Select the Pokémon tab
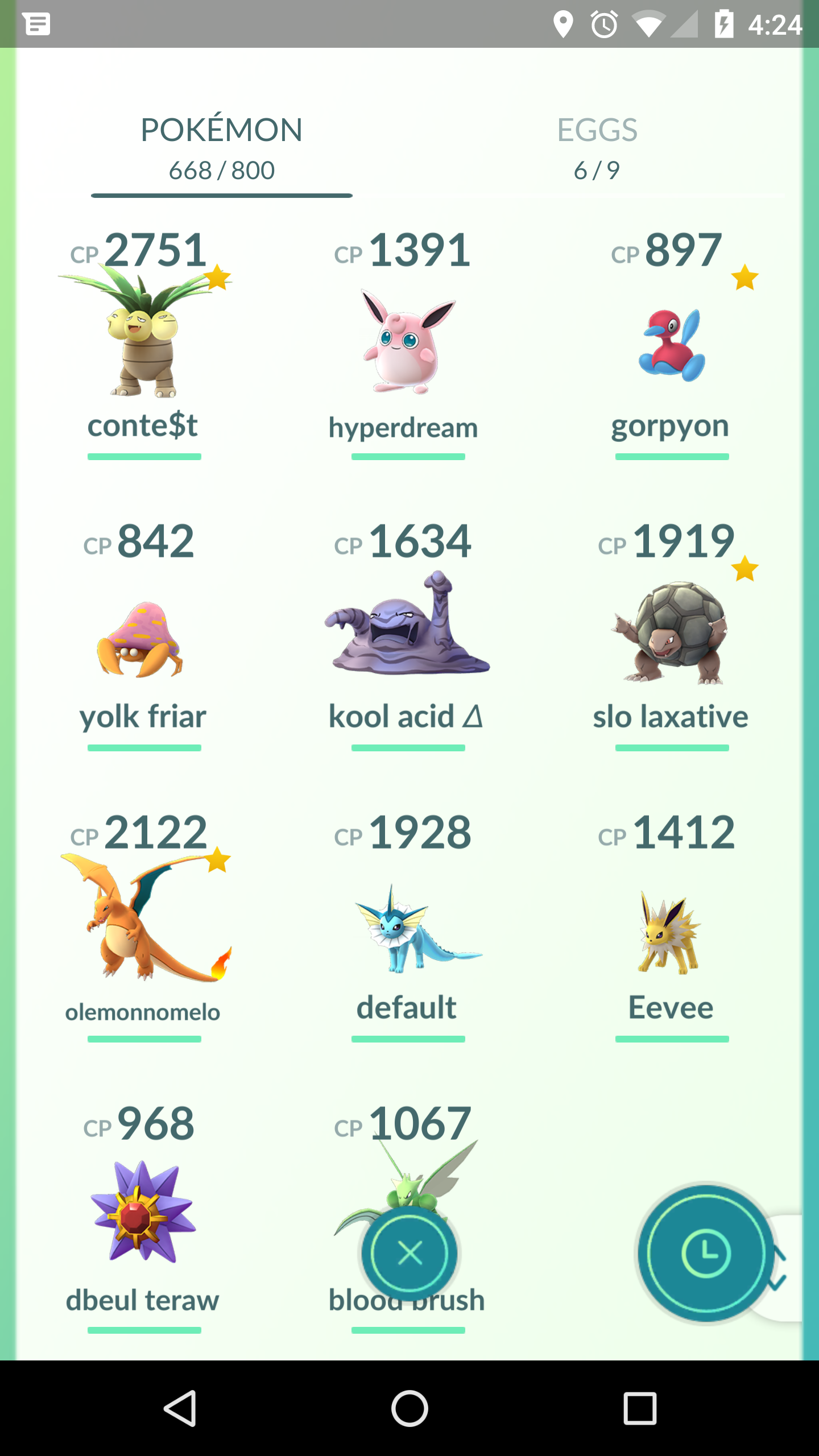 221,148
